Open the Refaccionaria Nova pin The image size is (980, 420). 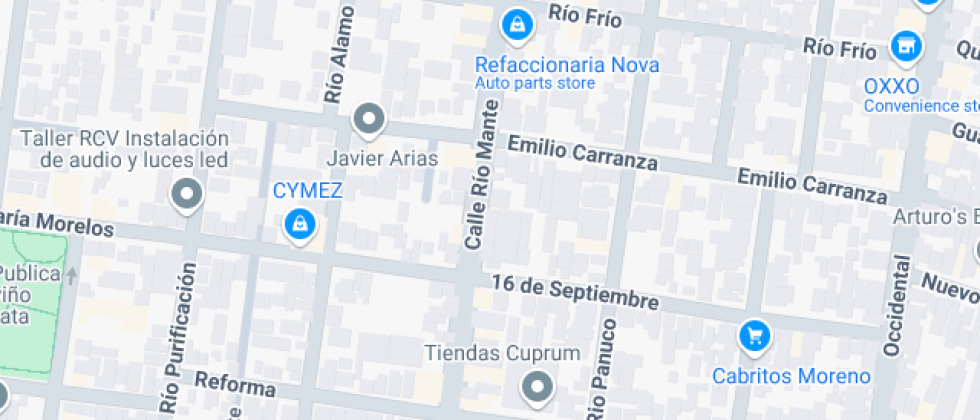coord(516,23)
